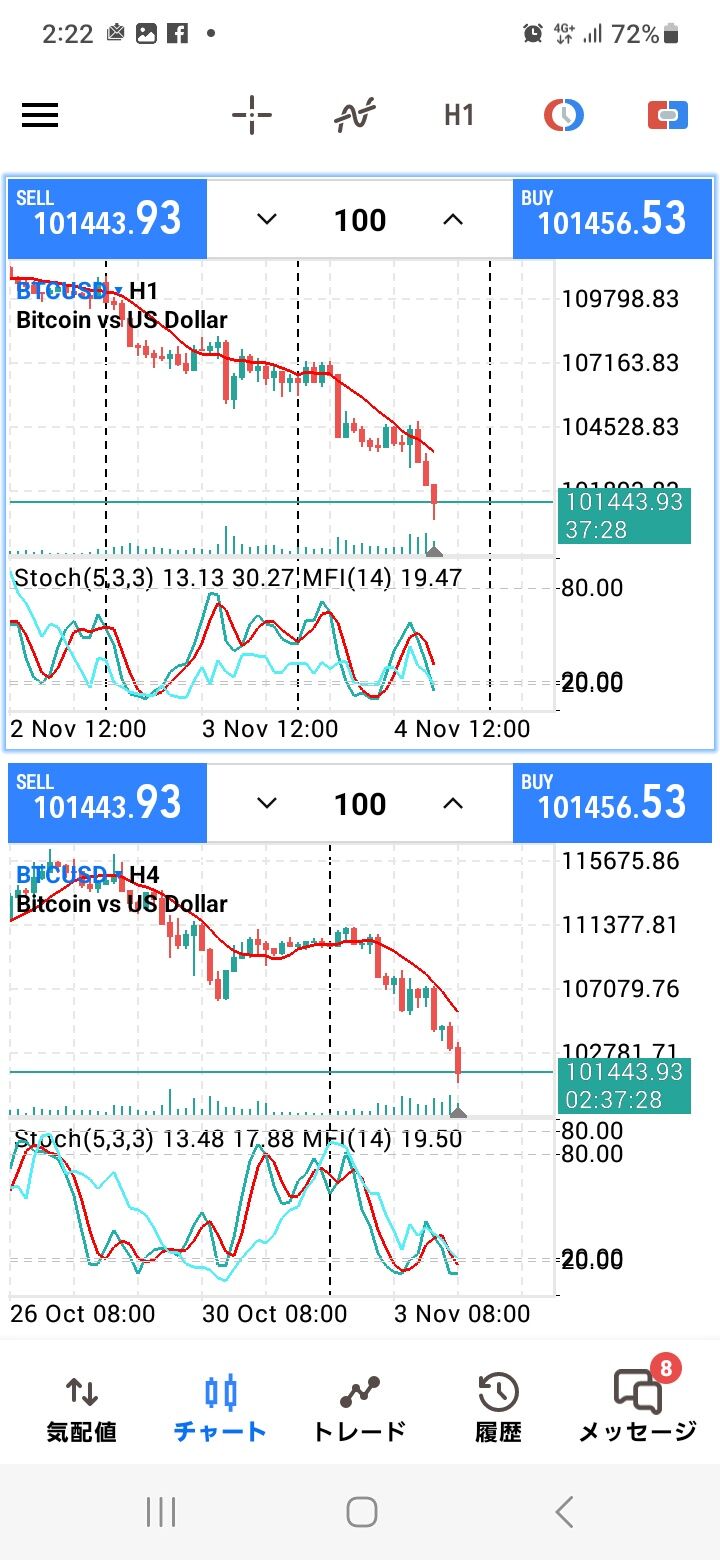Image resolution: width=720 pixels, height=1560 pixels.
Task: Tap SELL on the H4 chart panel
Action: click(107, 803)
